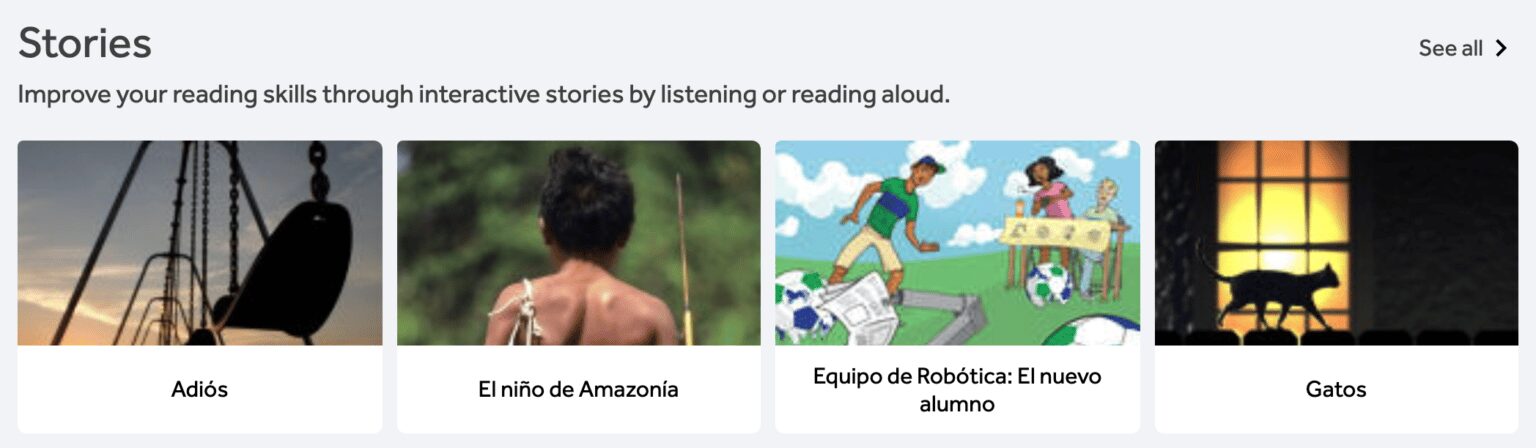The image size is (1536, 448).
Task: Open the Adiós story card
Action: coord(199,287)
